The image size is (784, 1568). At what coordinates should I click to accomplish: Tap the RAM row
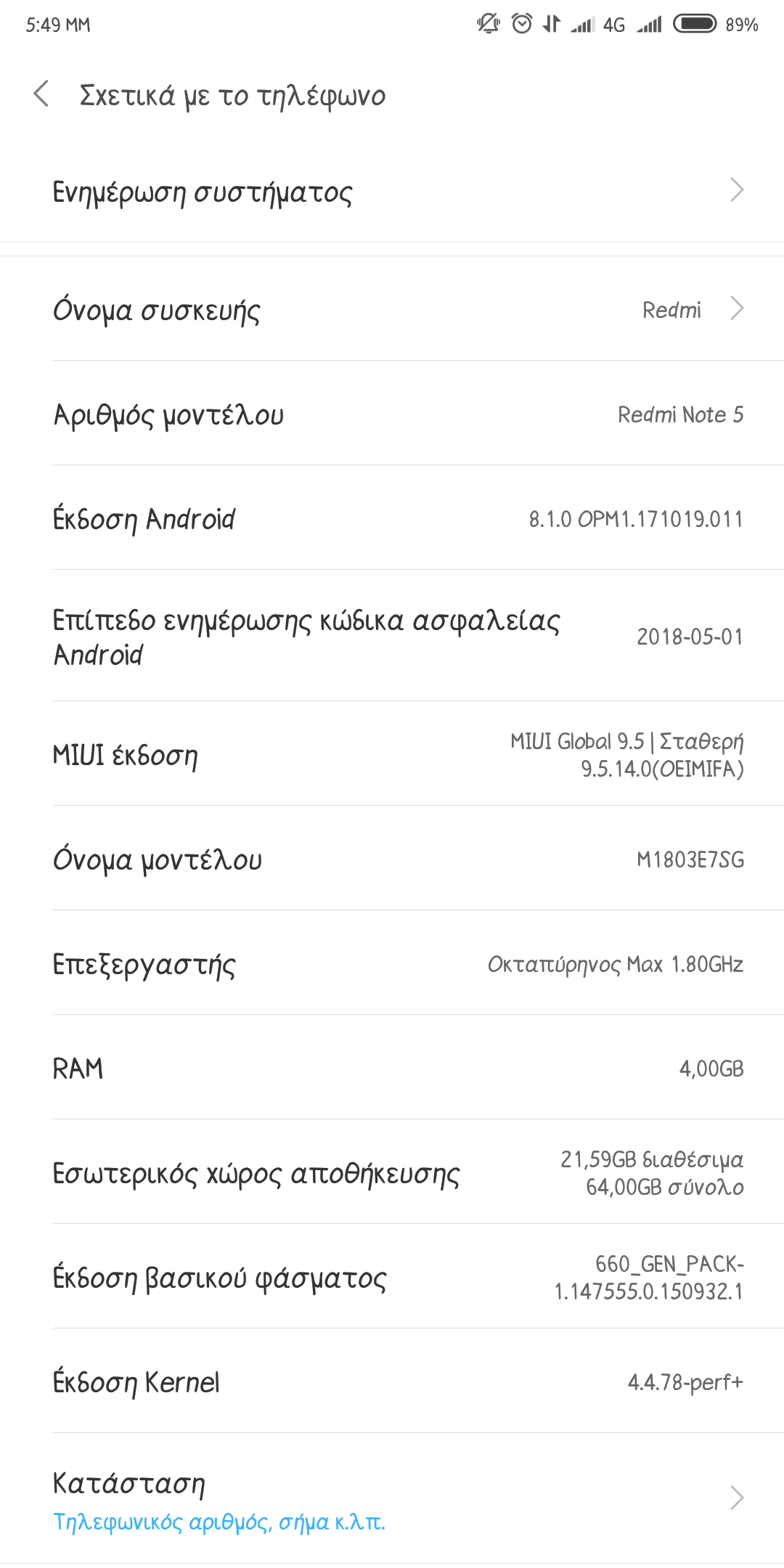click(392, 1069)
